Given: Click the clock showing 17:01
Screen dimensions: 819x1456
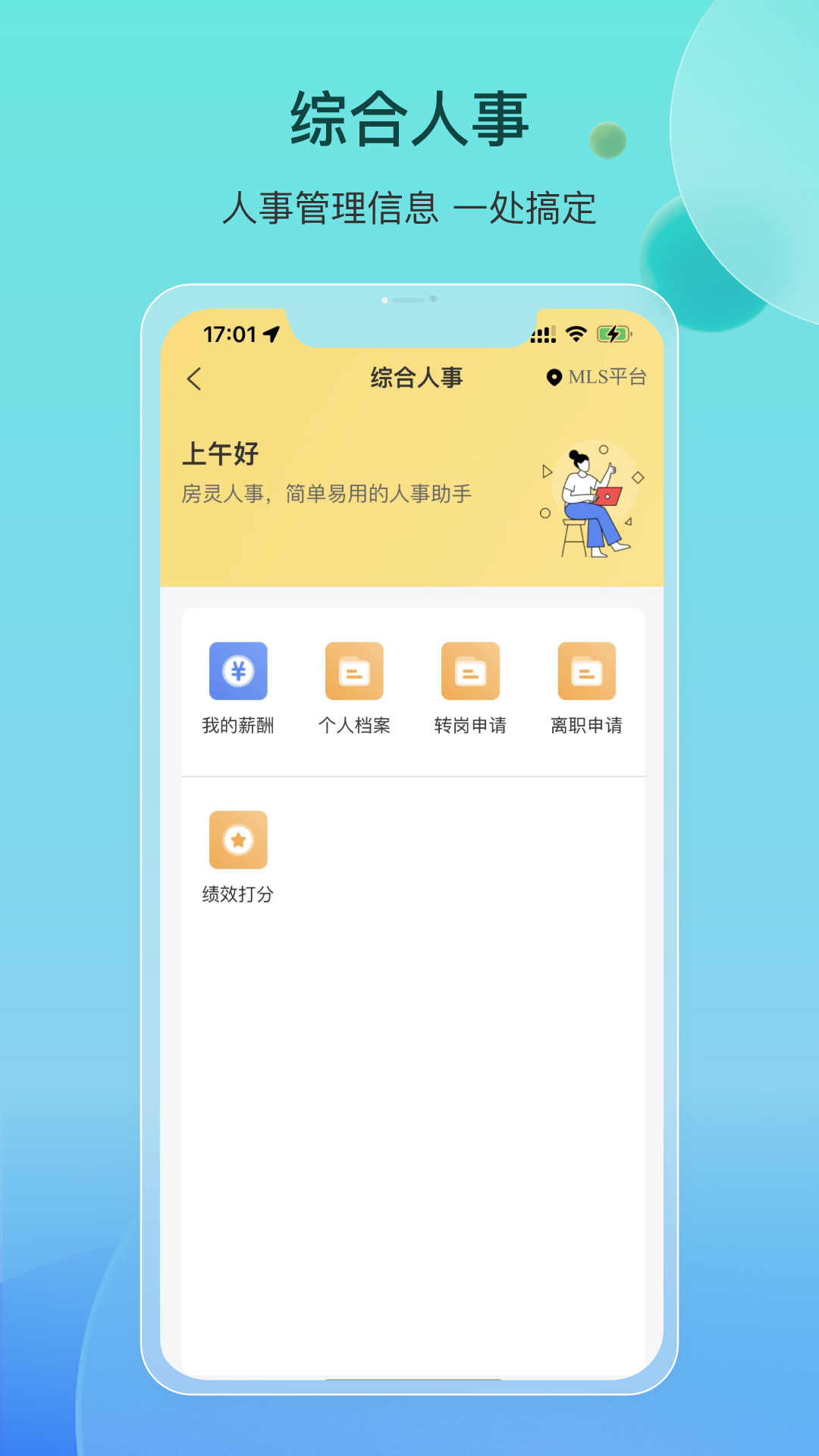Looking at the screenshot, I should coord(230,332).
